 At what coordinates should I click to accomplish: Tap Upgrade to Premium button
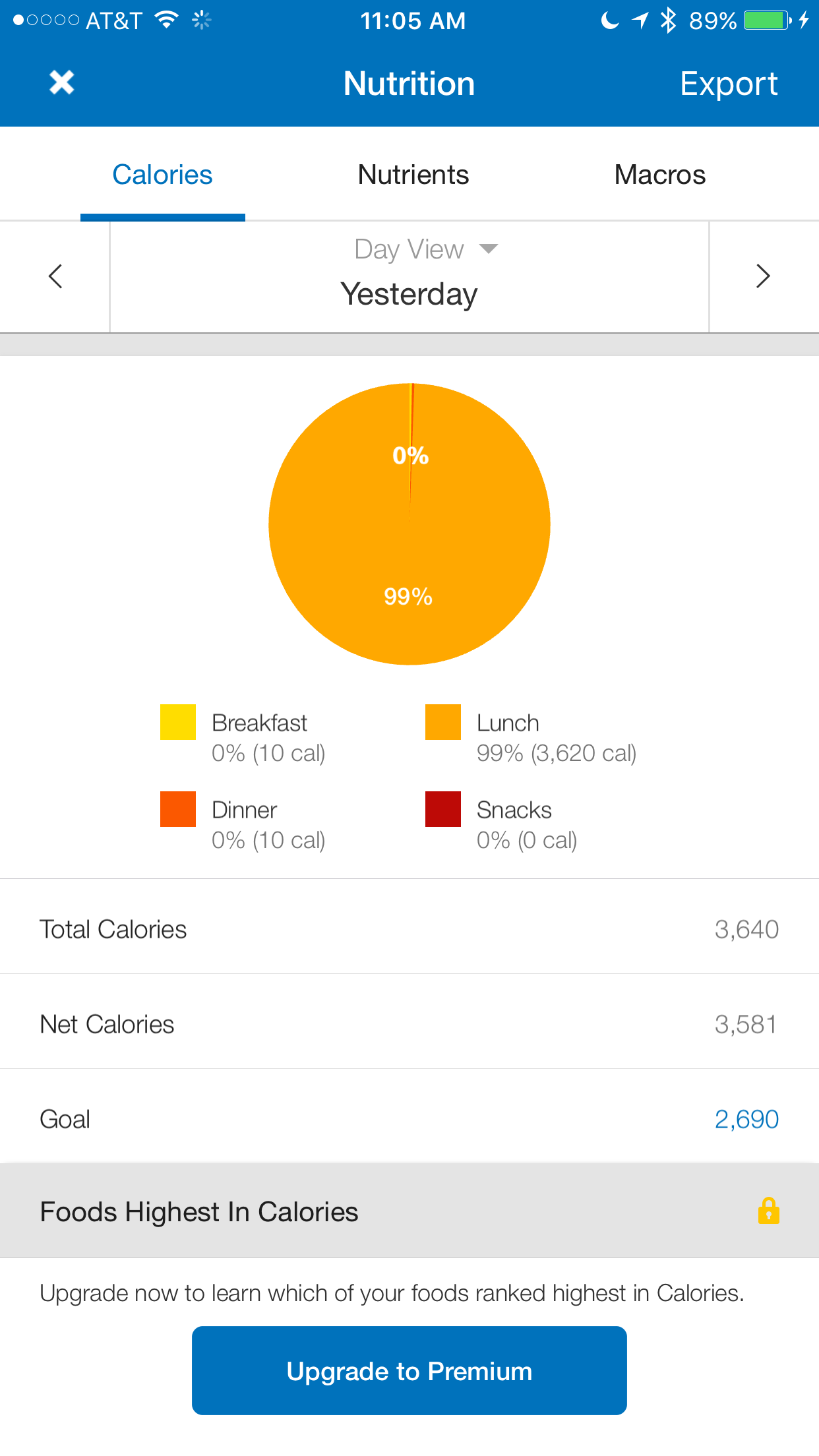click(x=409, y=1370)
